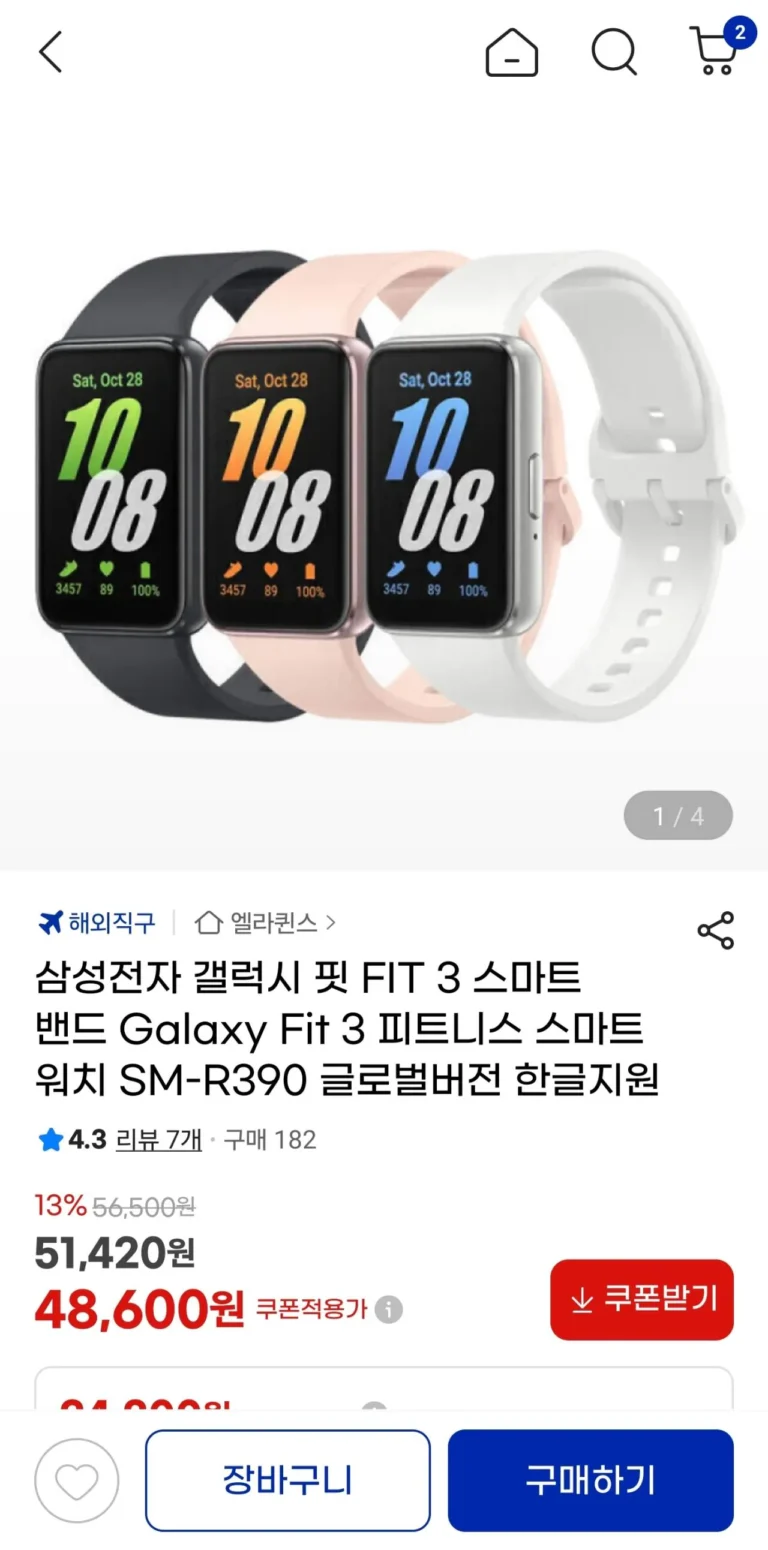Buy now with 구매하기 button

(590, 1480)
